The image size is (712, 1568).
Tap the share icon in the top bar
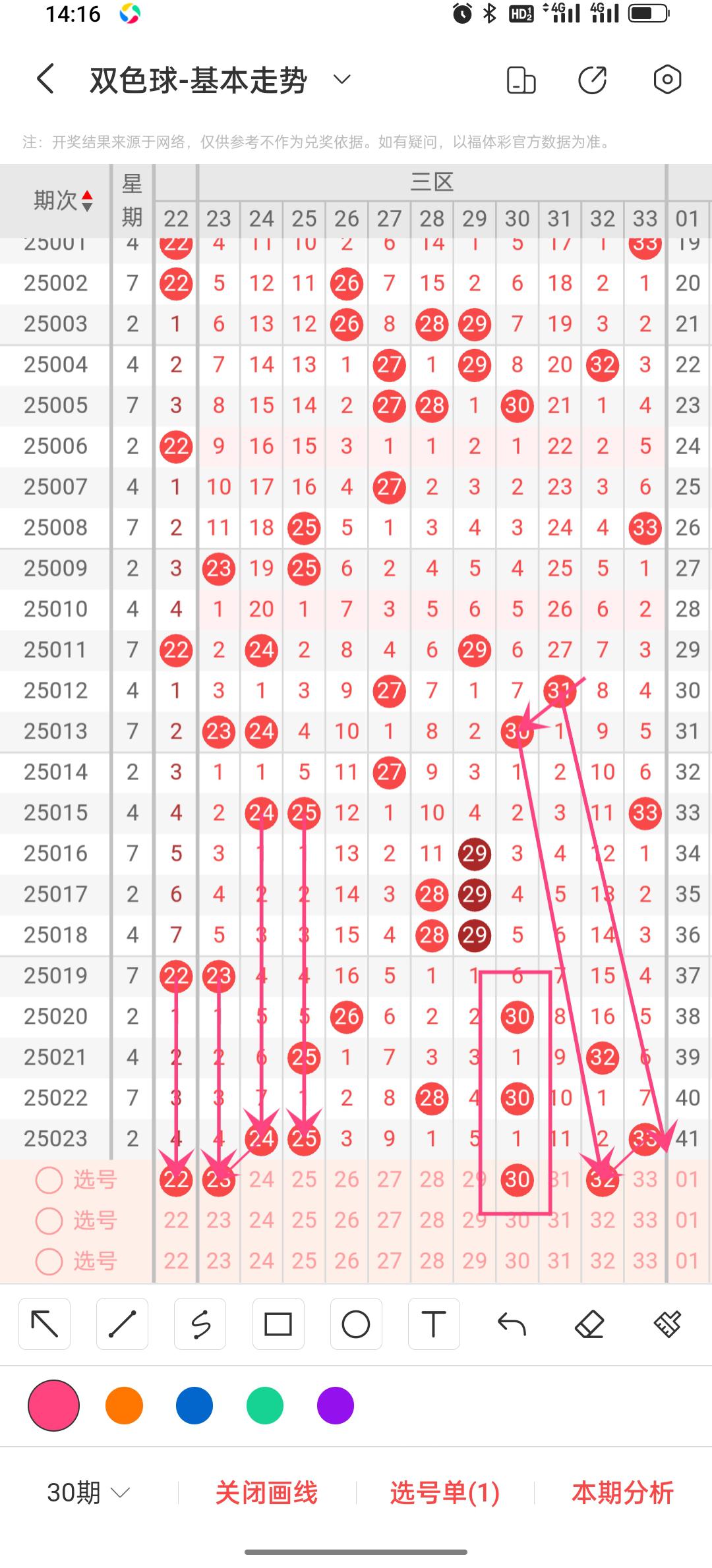coord(592,80)
